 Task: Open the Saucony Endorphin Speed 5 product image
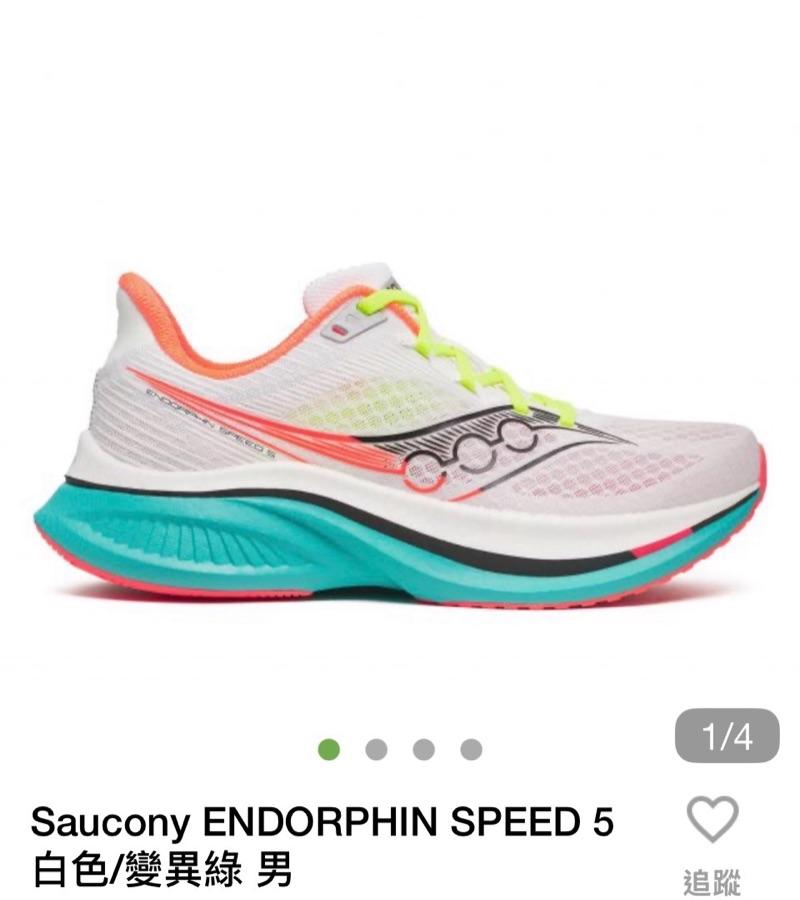click(x=400, y=440)
